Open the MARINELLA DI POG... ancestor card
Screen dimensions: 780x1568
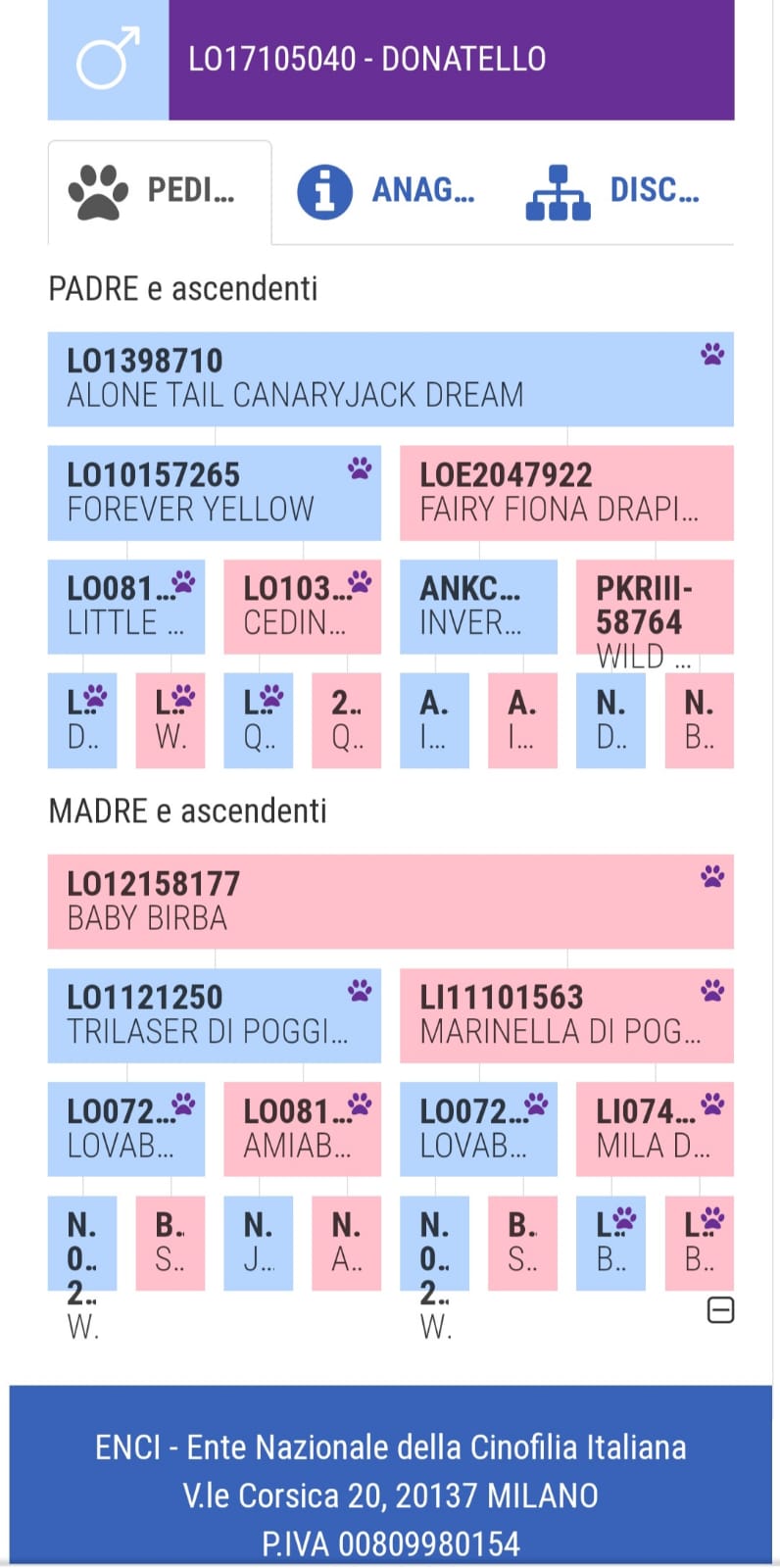click(566, 1015)
